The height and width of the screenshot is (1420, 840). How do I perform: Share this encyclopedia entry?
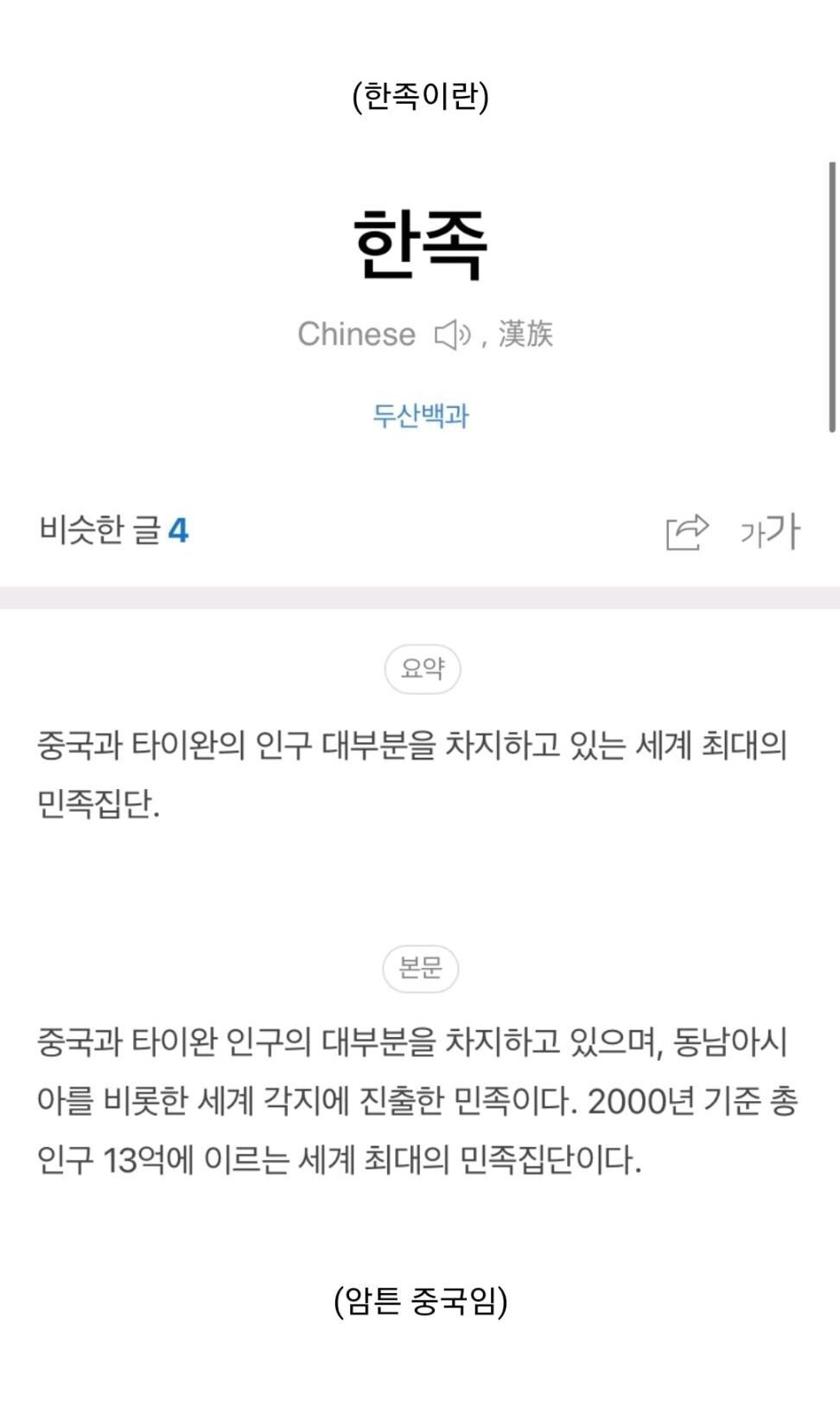[x=687, y=532]
